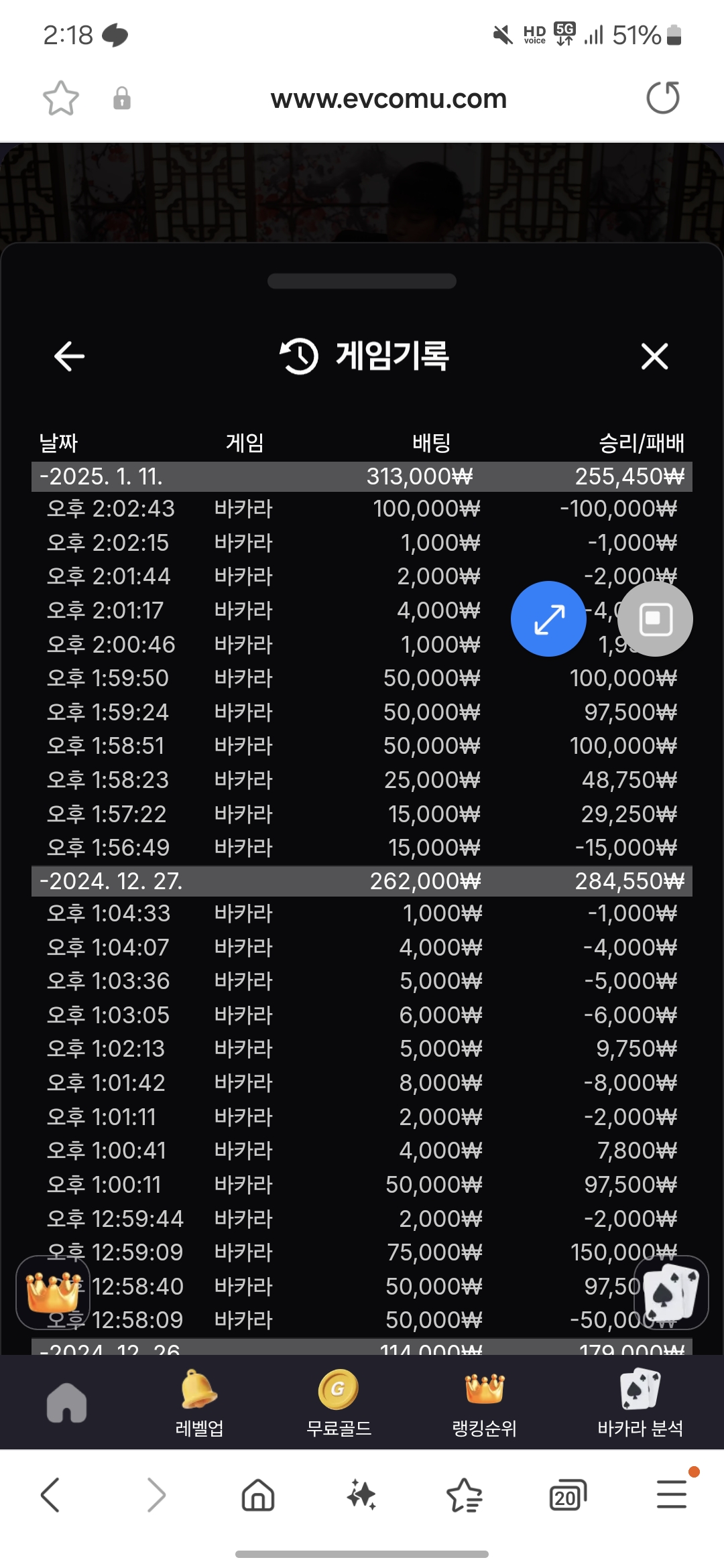Open the 무료골드 tab
This screenshot has height=1568, width=724.
[x=339, y=1403]
